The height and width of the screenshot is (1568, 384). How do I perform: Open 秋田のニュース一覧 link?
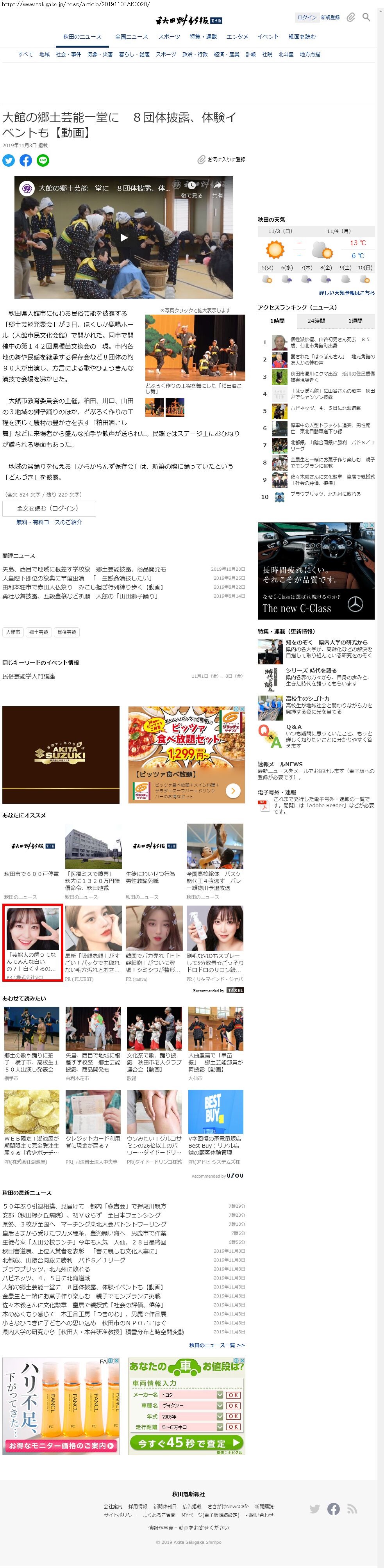(x=216, y=1345)
